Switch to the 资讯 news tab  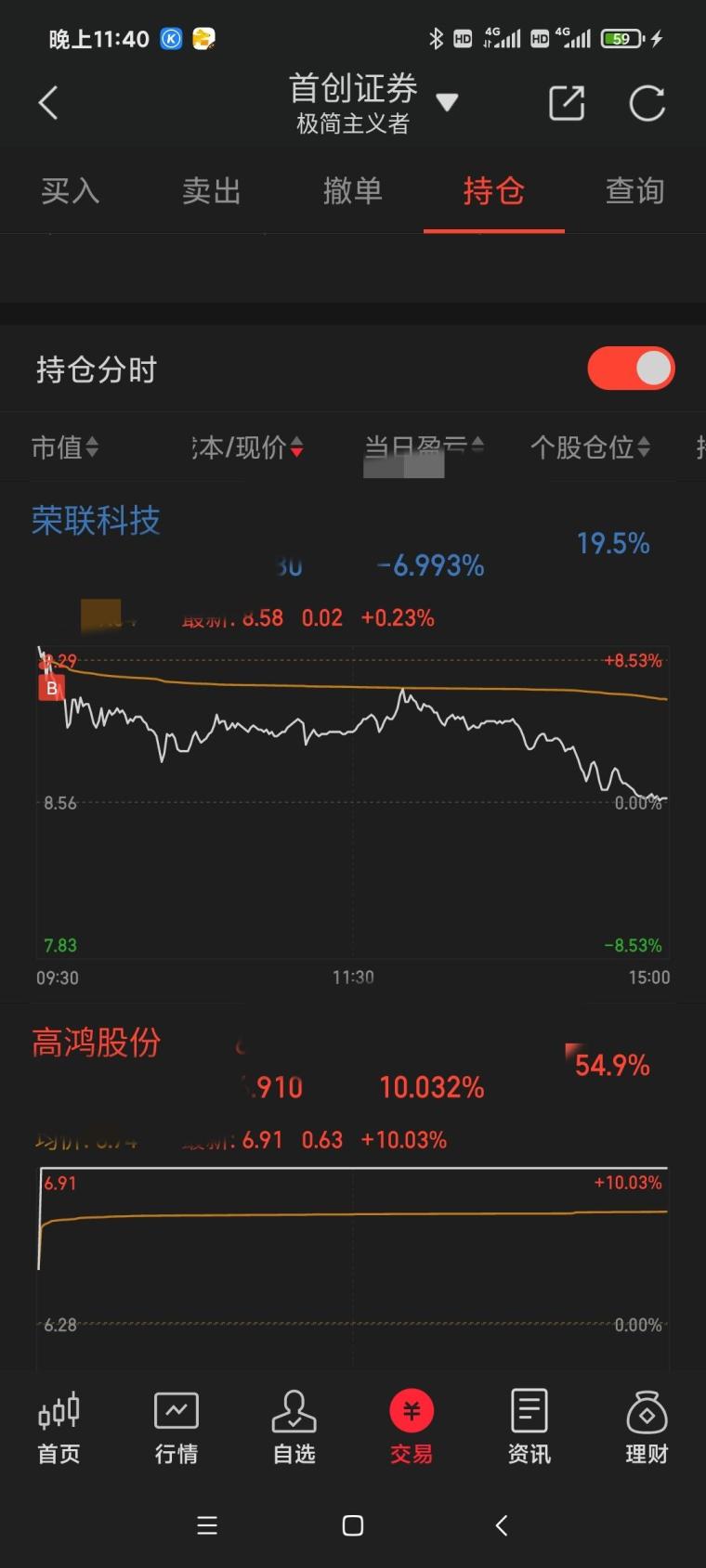click(529, 1428)
